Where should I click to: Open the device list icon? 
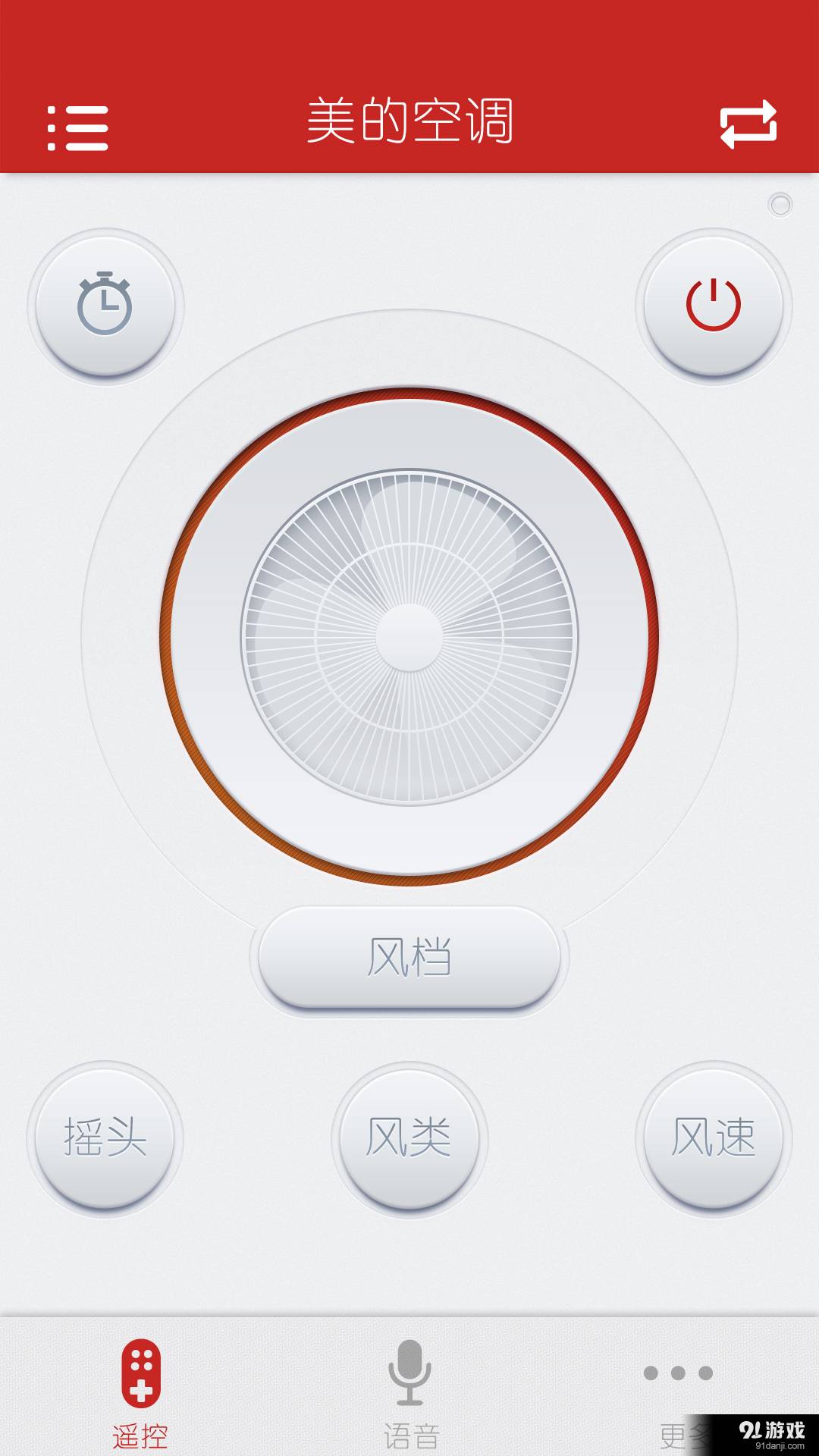78,127
